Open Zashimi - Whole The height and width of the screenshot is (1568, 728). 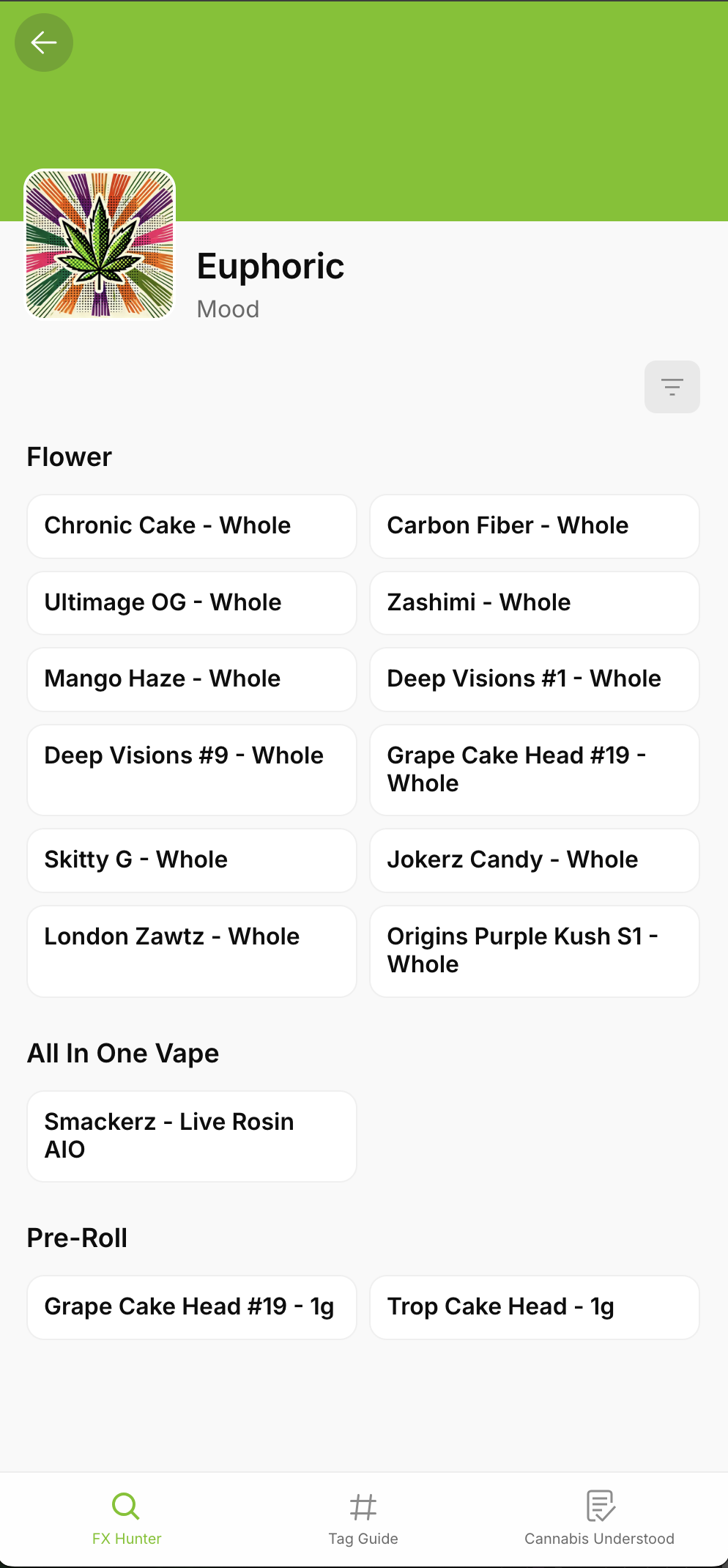click(x=535, y=603)
